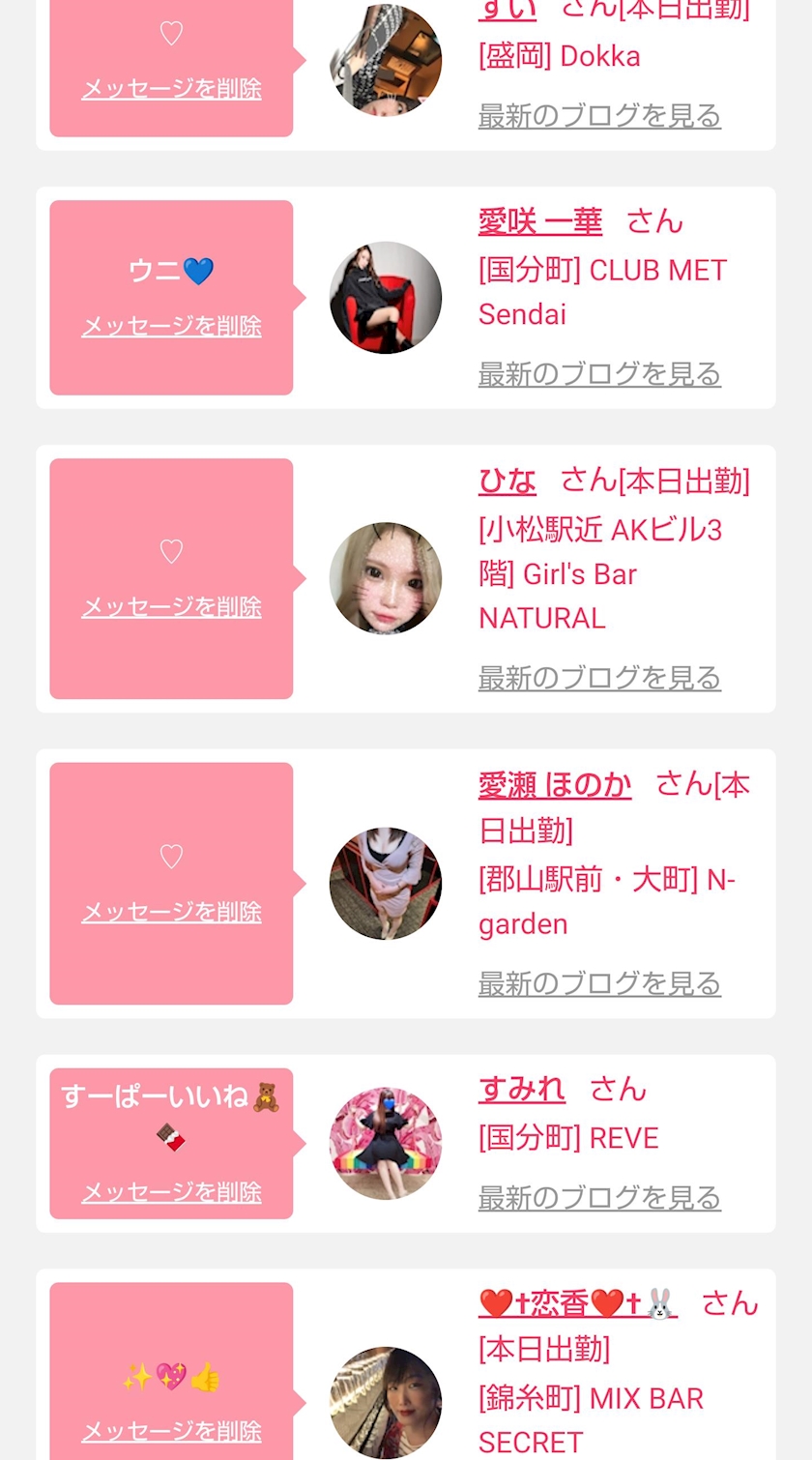The width and height of the screenshot is (812, 1460).
Task: Tap 愛瀬 ほのか's profile photo
Action: pyautogui.click(x=386, y=884)
